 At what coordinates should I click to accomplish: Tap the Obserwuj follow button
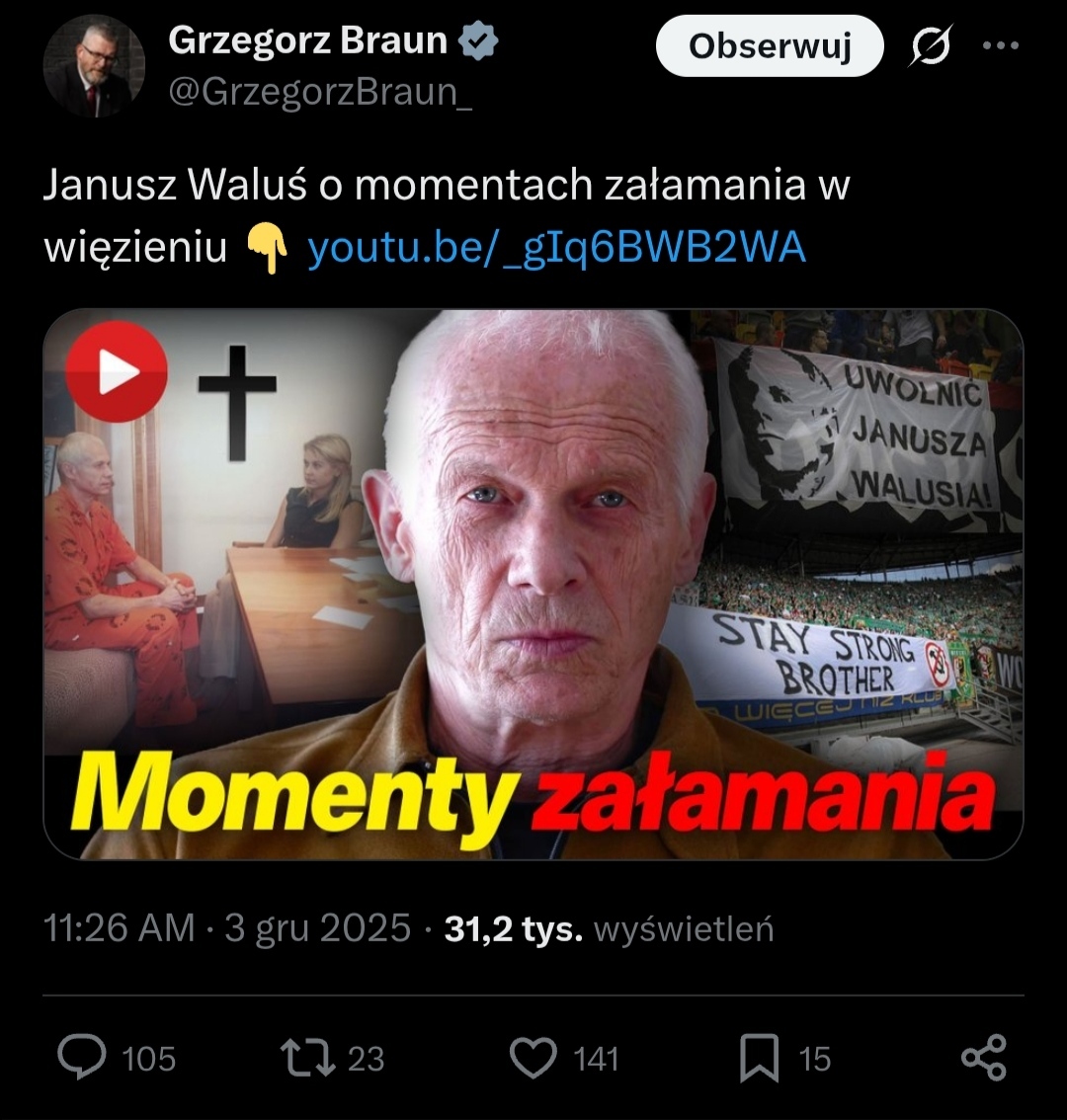tap(769, 46)
